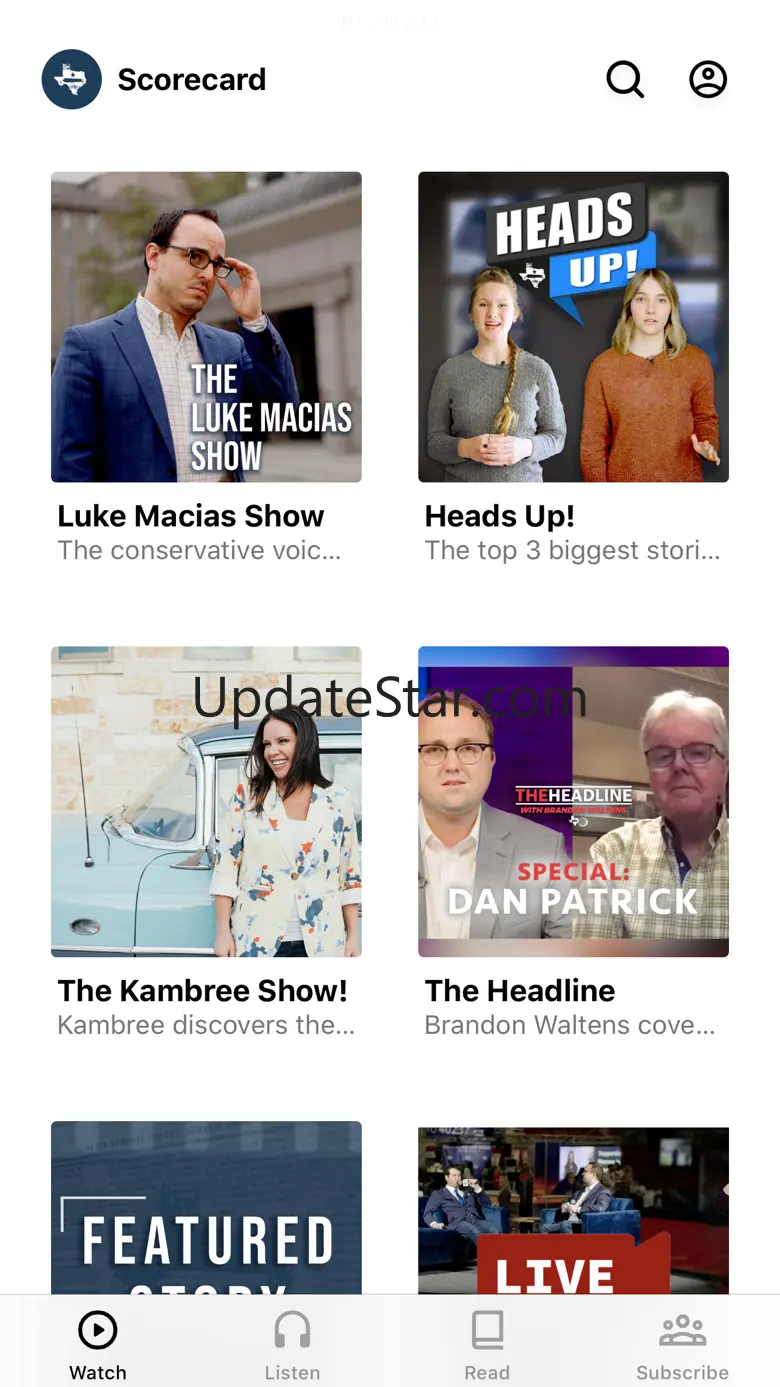Open the account profile icon
Screen dimensions: 780x1387
(708, 79)
